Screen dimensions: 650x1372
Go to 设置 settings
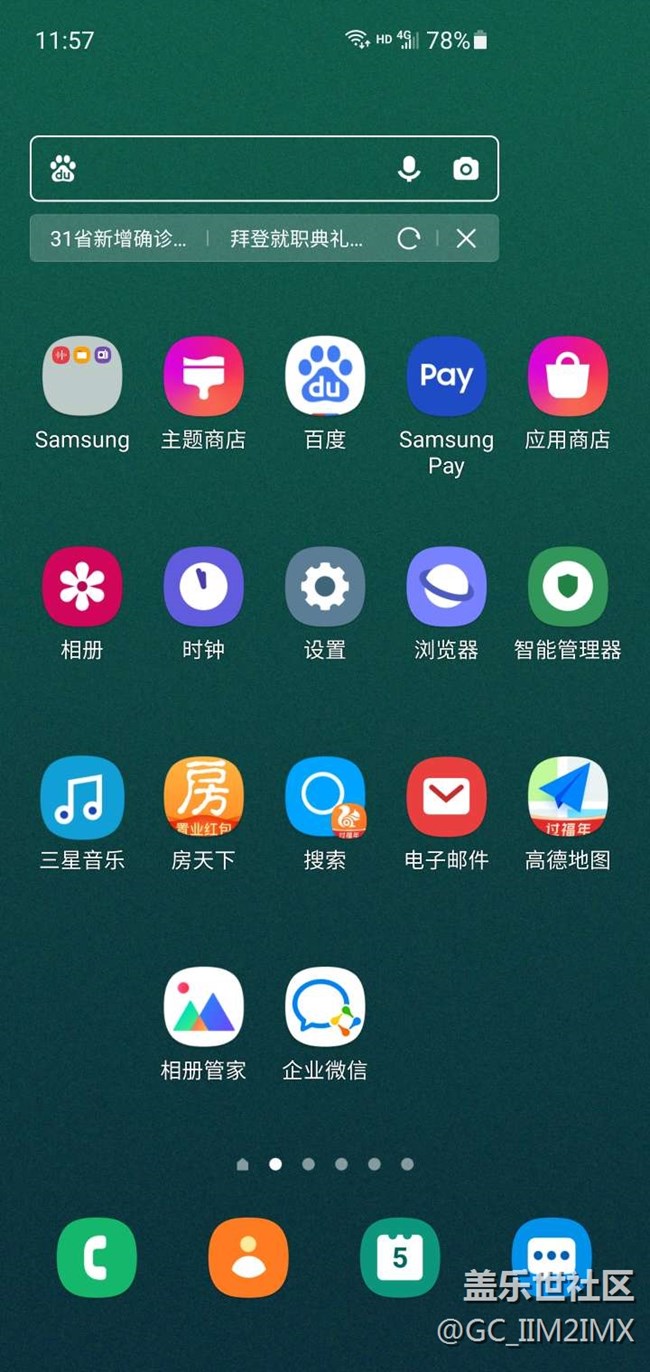coord(325,587)
